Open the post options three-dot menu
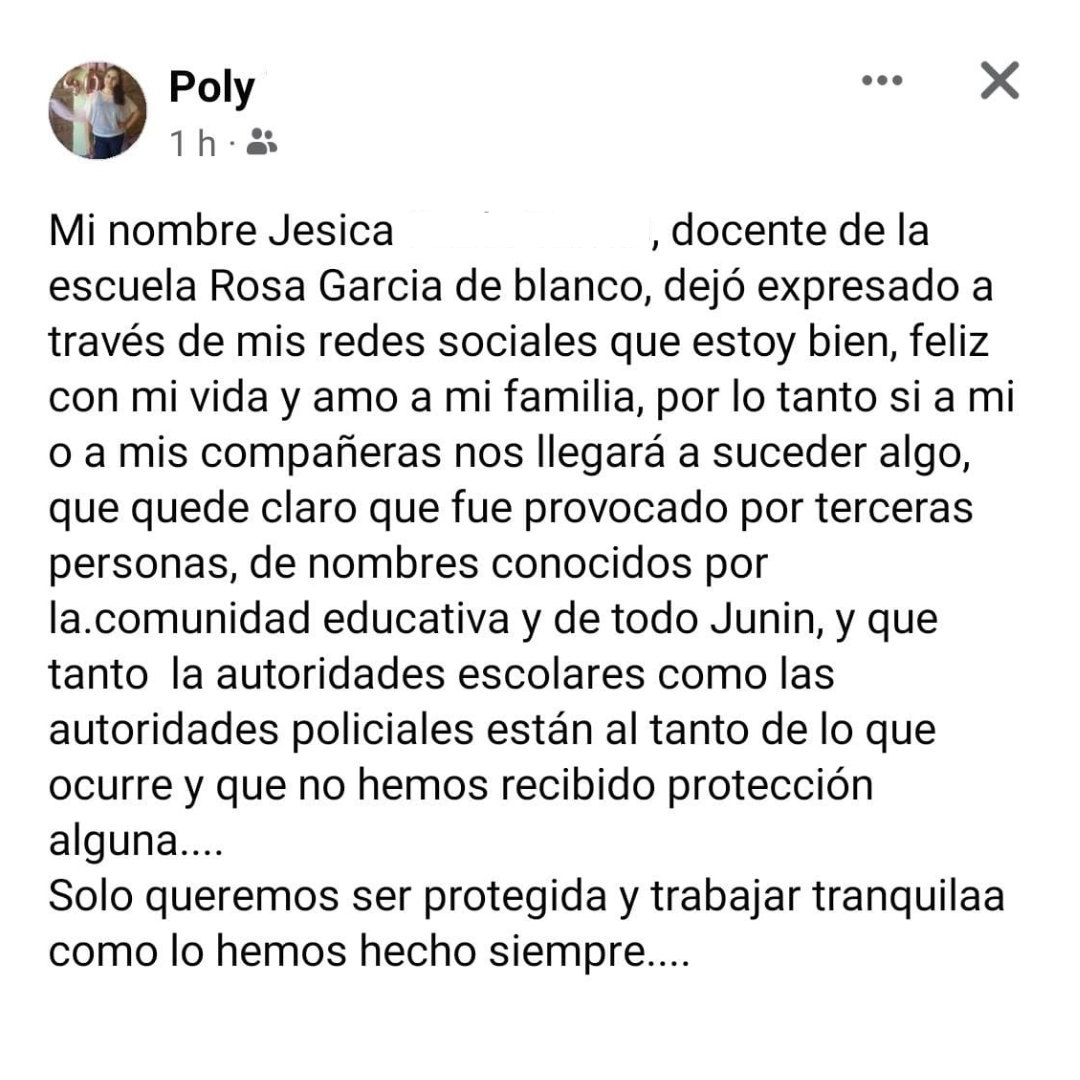 tap(882, 81)
